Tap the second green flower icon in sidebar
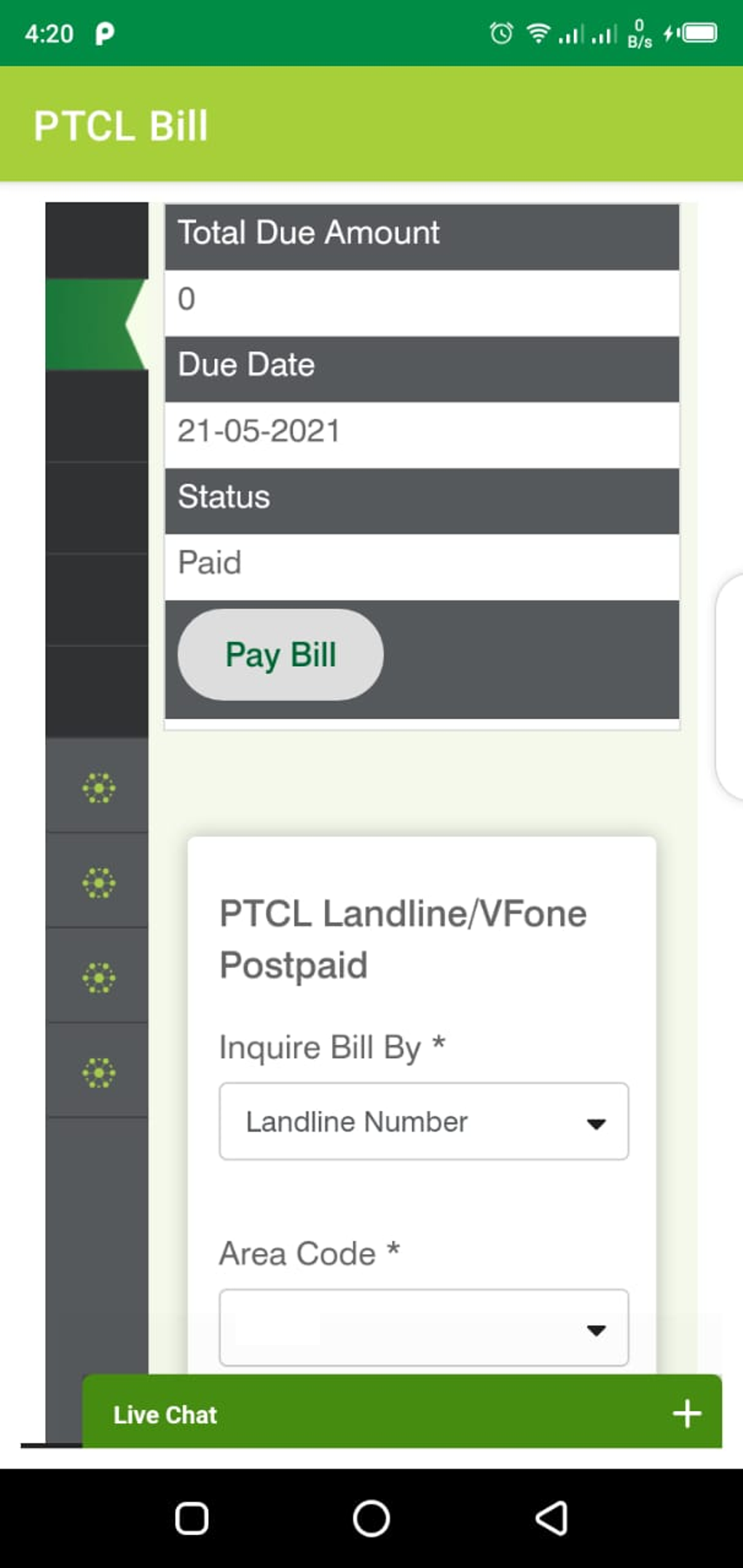This screenshot has height=1568, width=743. point(98,882)
